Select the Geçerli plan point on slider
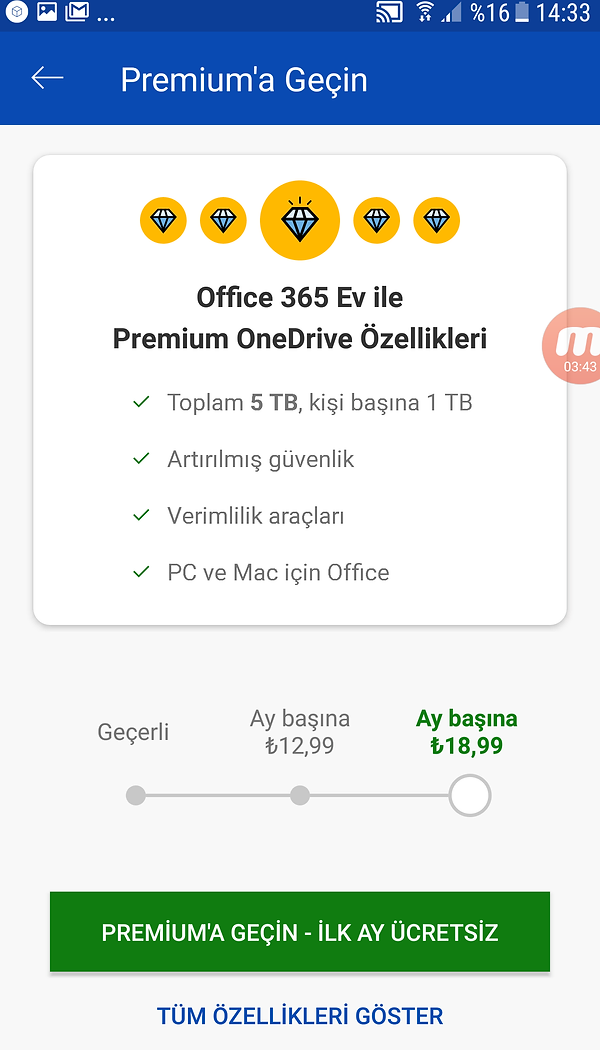The width and height of the screenshot is (600, 1050). [x=136, y=796]
